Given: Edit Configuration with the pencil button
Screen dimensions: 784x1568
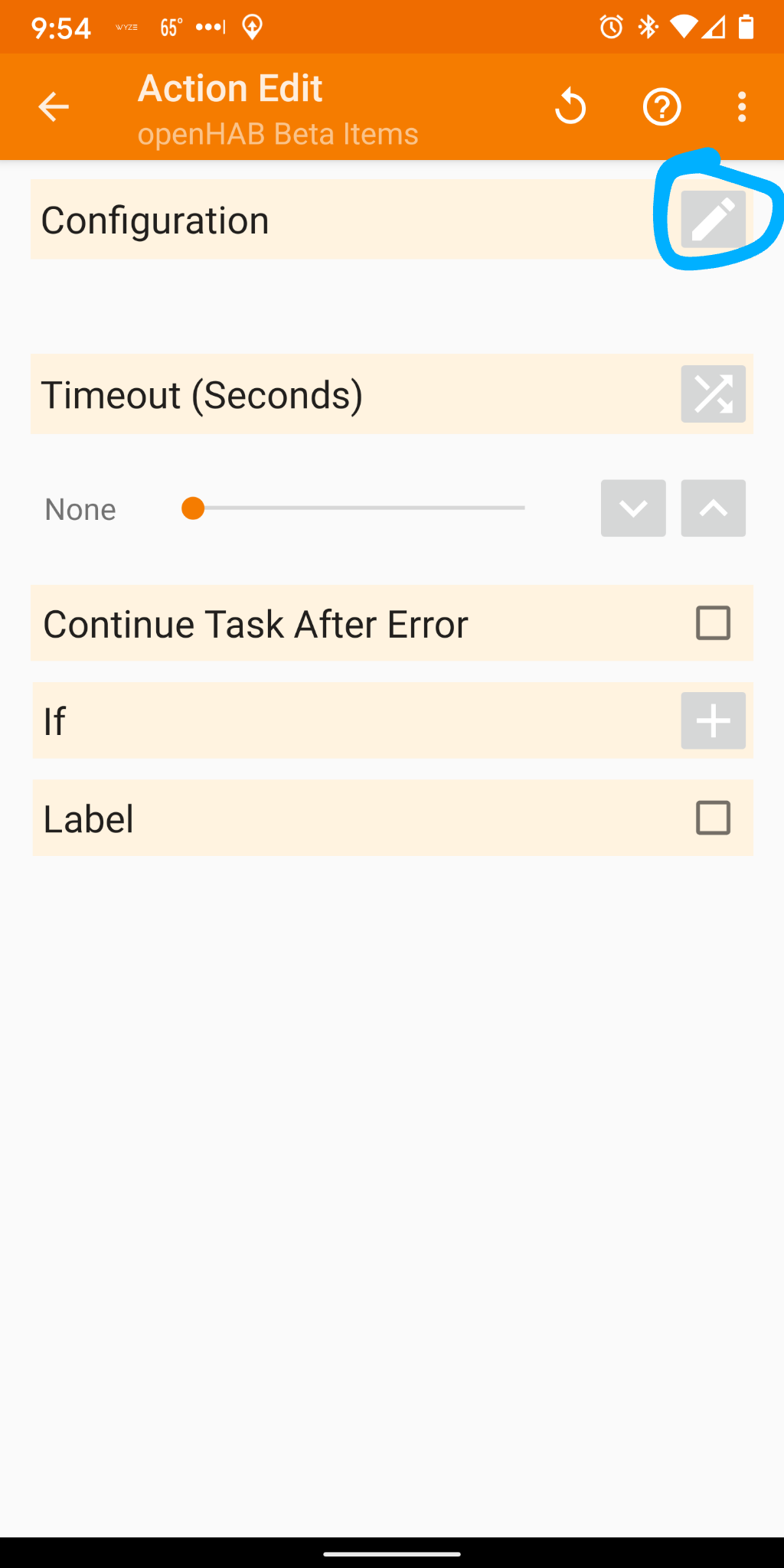Looking at the screenshot, I should pyautogui.click(x=714, y=220).
